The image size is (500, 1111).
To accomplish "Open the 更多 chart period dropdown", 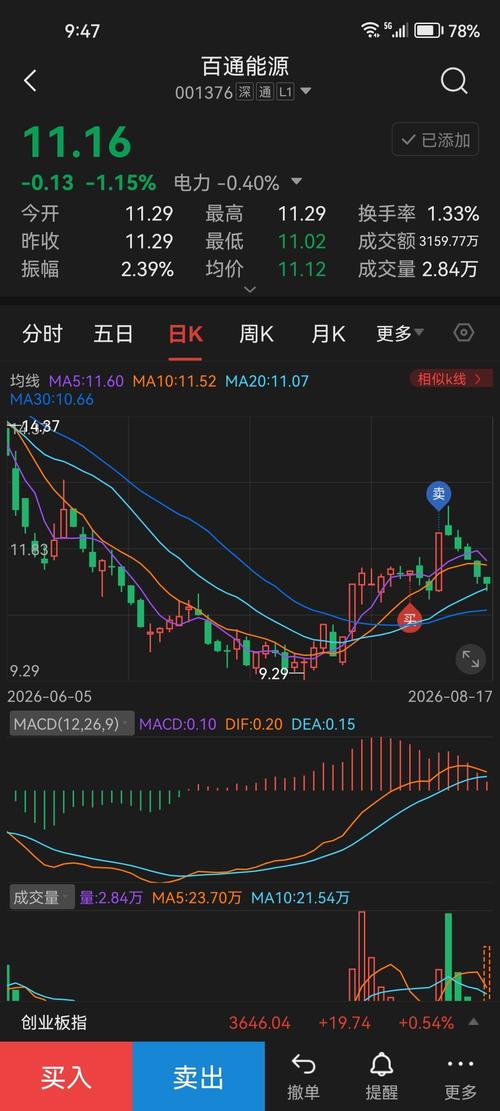I will [x=400, y=333].
